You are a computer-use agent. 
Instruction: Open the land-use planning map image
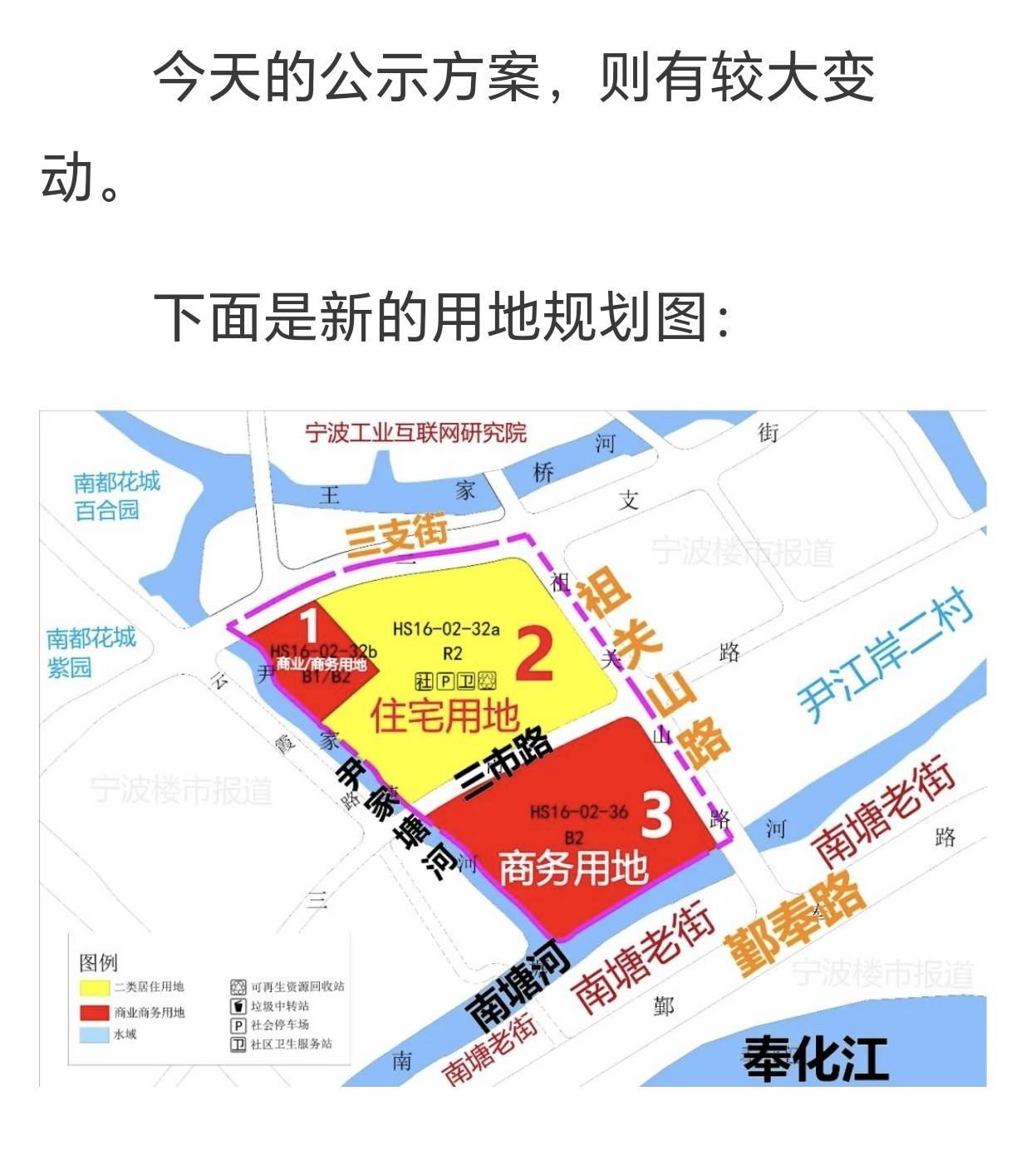513,748
